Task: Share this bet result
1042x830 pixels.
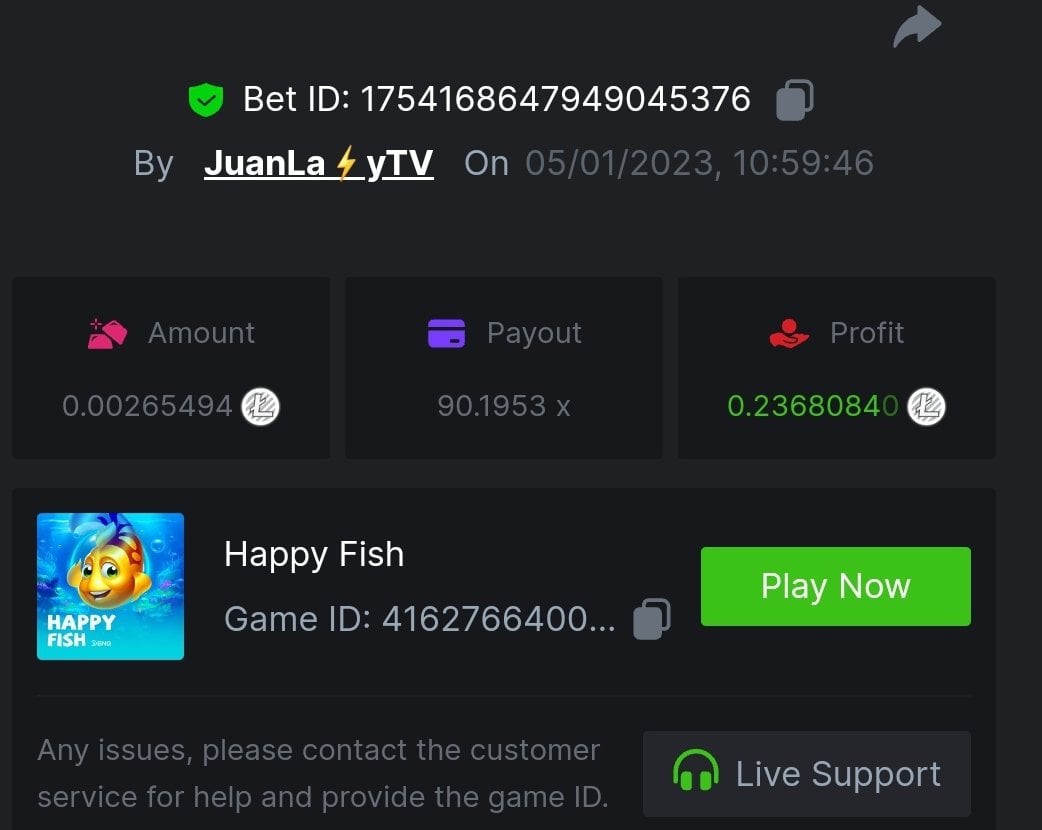Action: [x=916, y=27]
